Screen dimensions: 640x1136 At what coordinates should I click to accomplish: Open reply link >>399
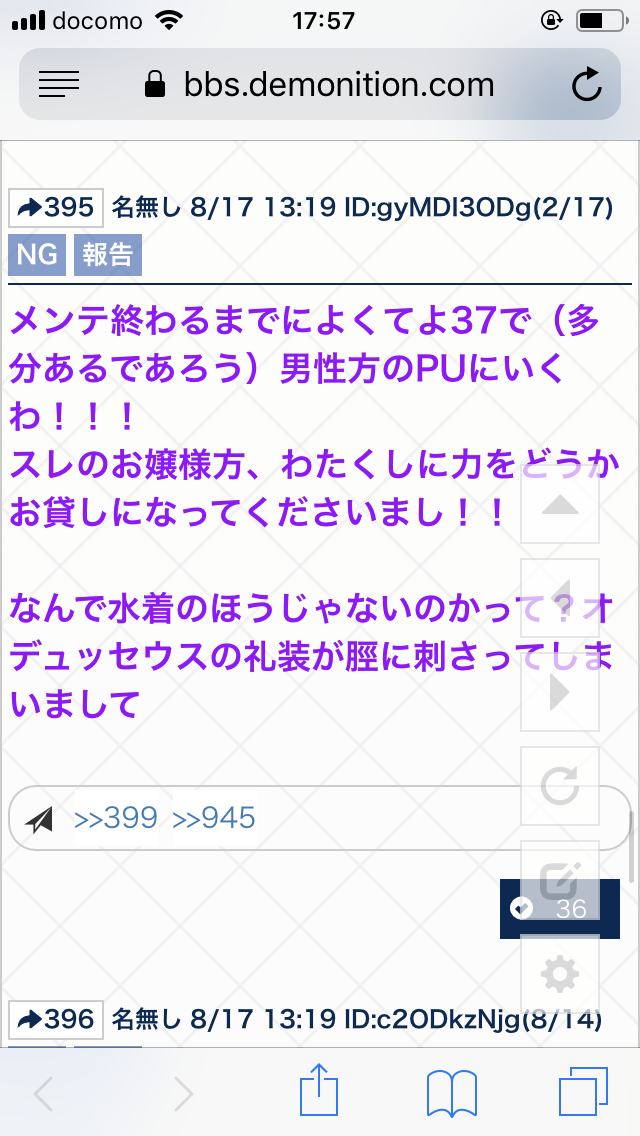tap(116, 819)
